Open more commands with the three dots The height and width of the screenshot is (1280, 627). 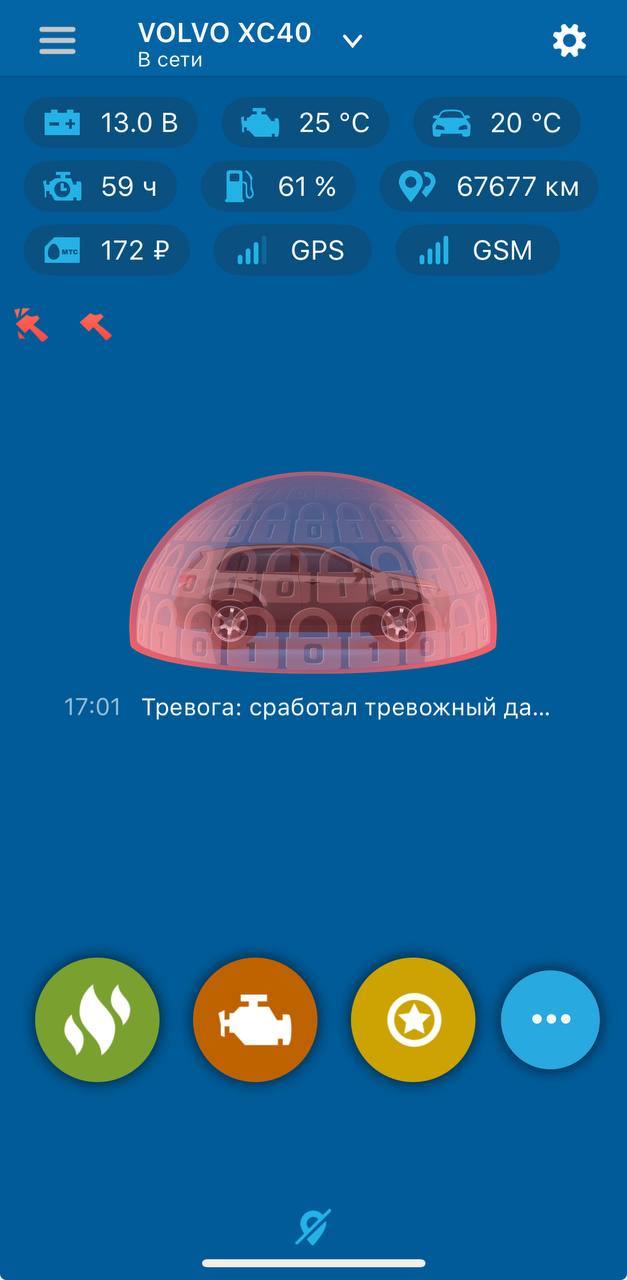pos(550,1020)
